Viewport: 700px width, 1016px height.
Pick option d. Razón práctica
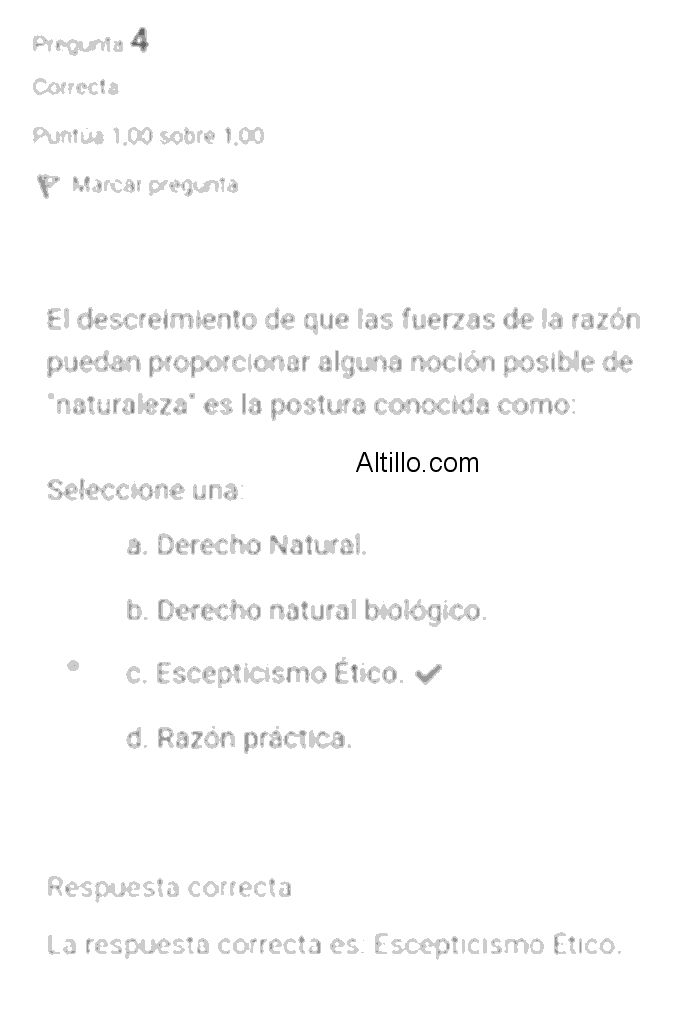239,740
